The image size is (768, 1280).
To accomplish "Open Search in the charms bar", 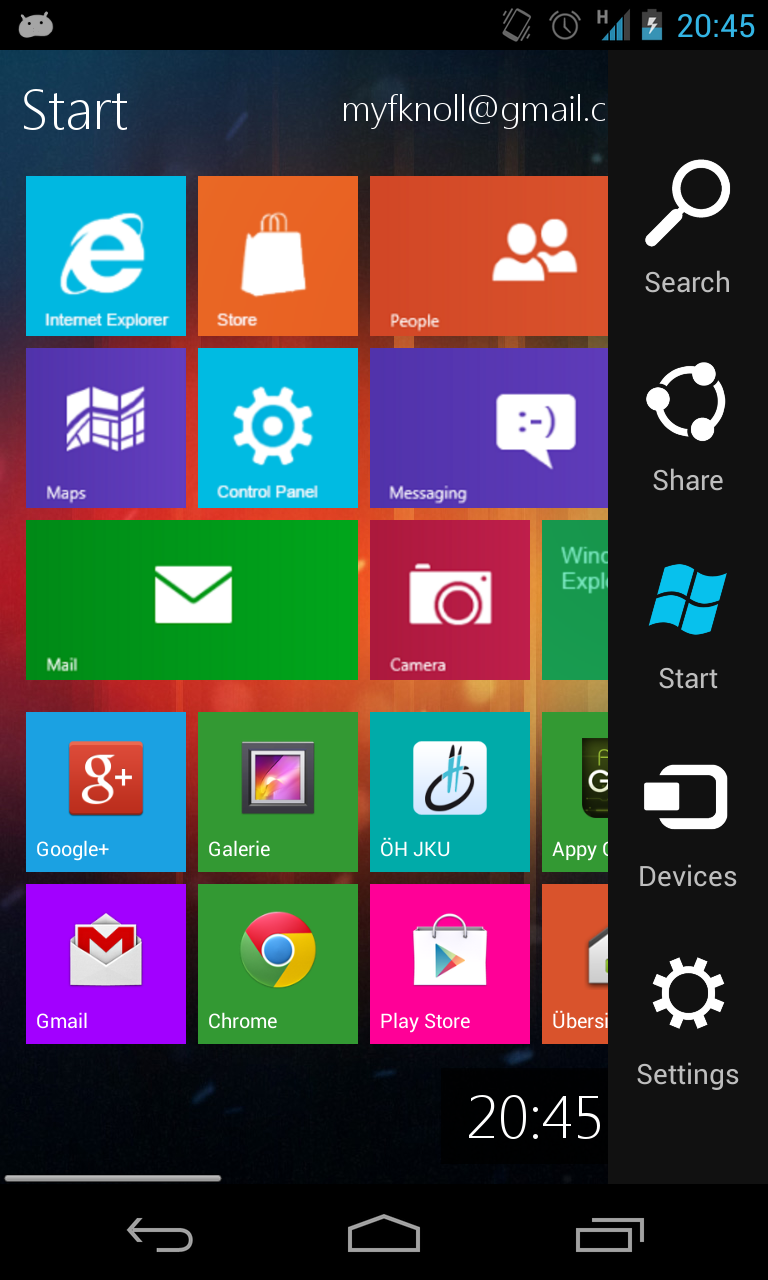I will 687,227.
